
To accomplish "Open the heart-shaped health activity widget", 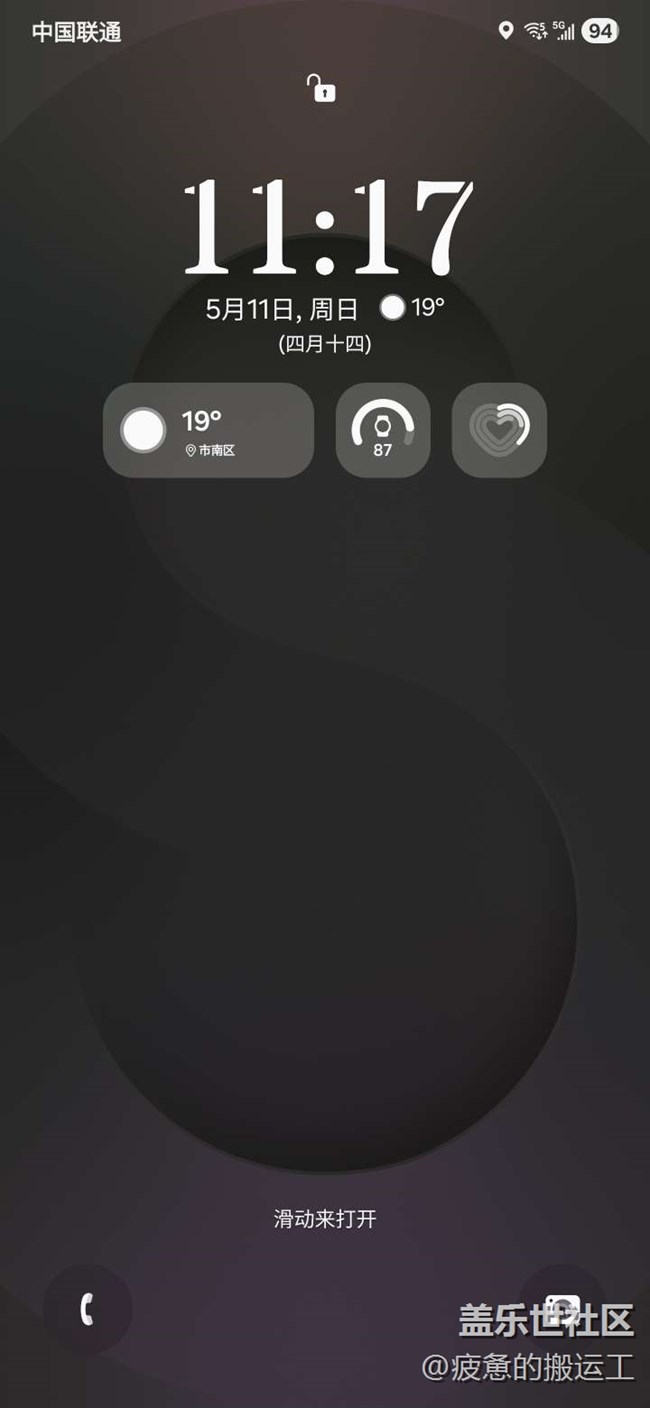I will tap(499, 430).
